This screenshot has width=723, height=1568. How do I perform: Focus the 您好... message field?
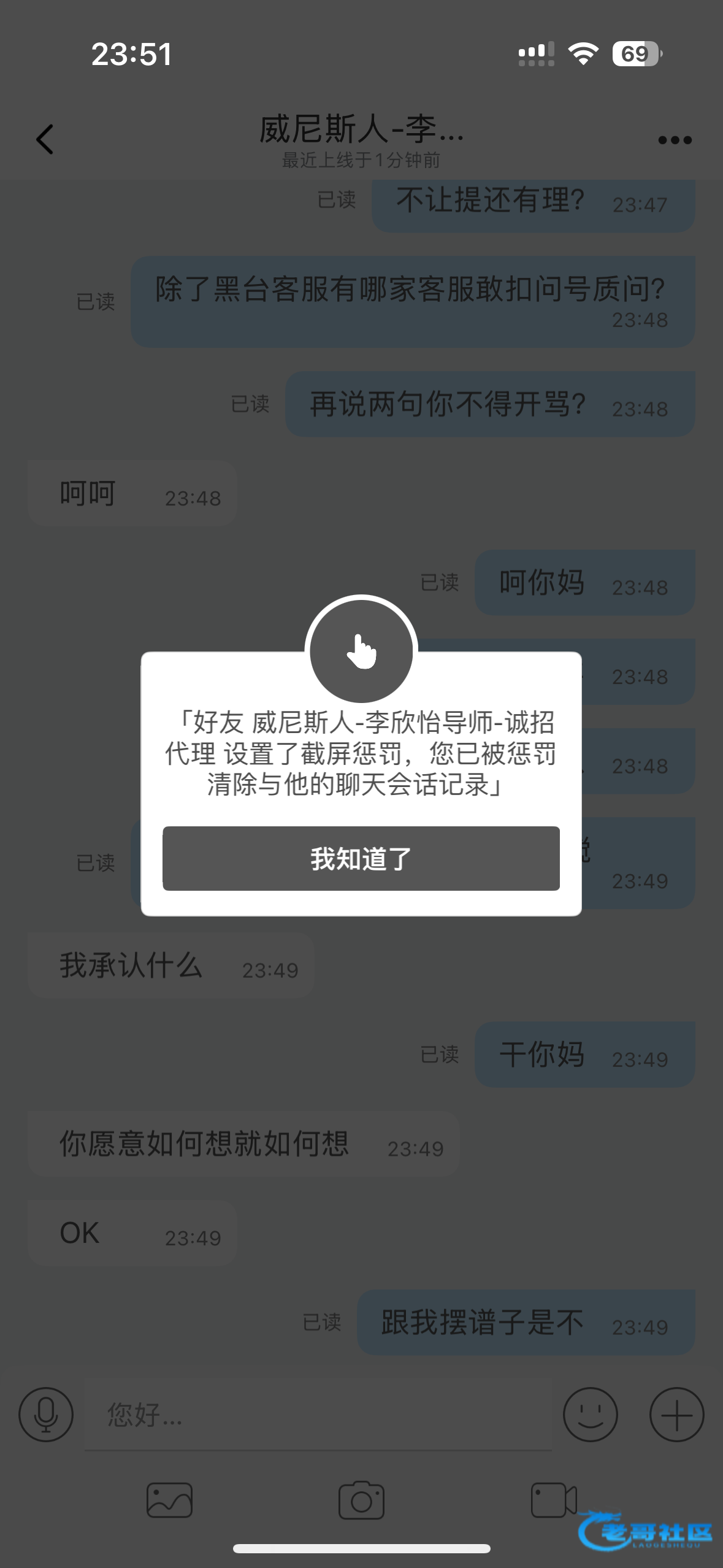point(319,1415)
